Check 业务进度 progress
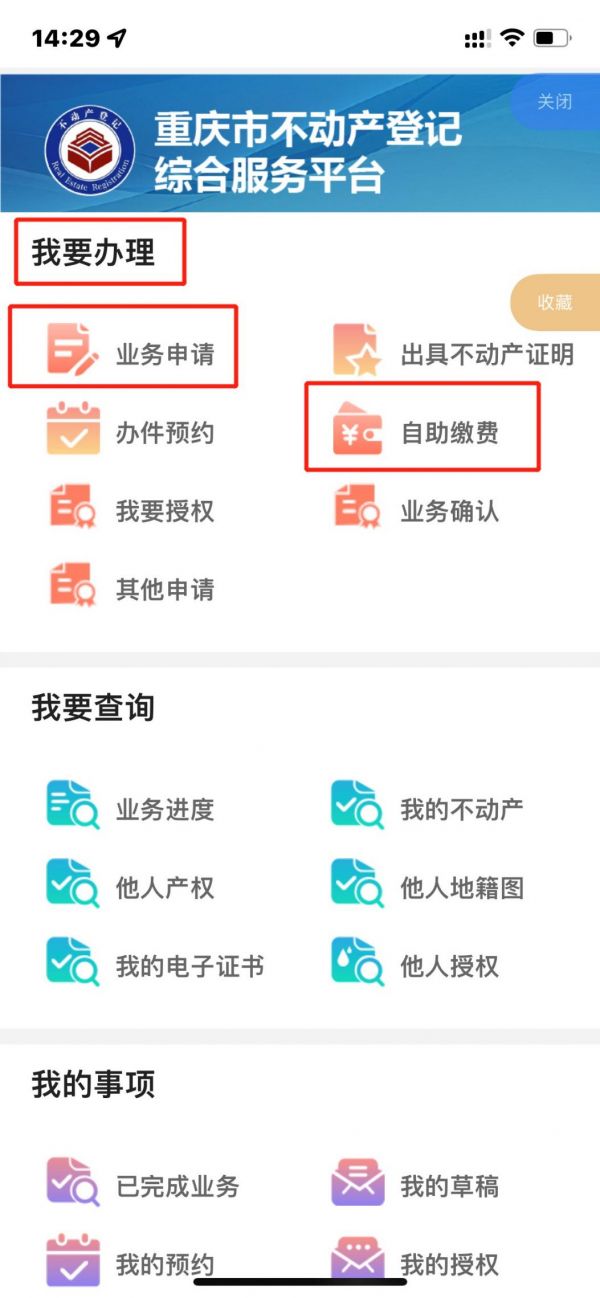 130,809
